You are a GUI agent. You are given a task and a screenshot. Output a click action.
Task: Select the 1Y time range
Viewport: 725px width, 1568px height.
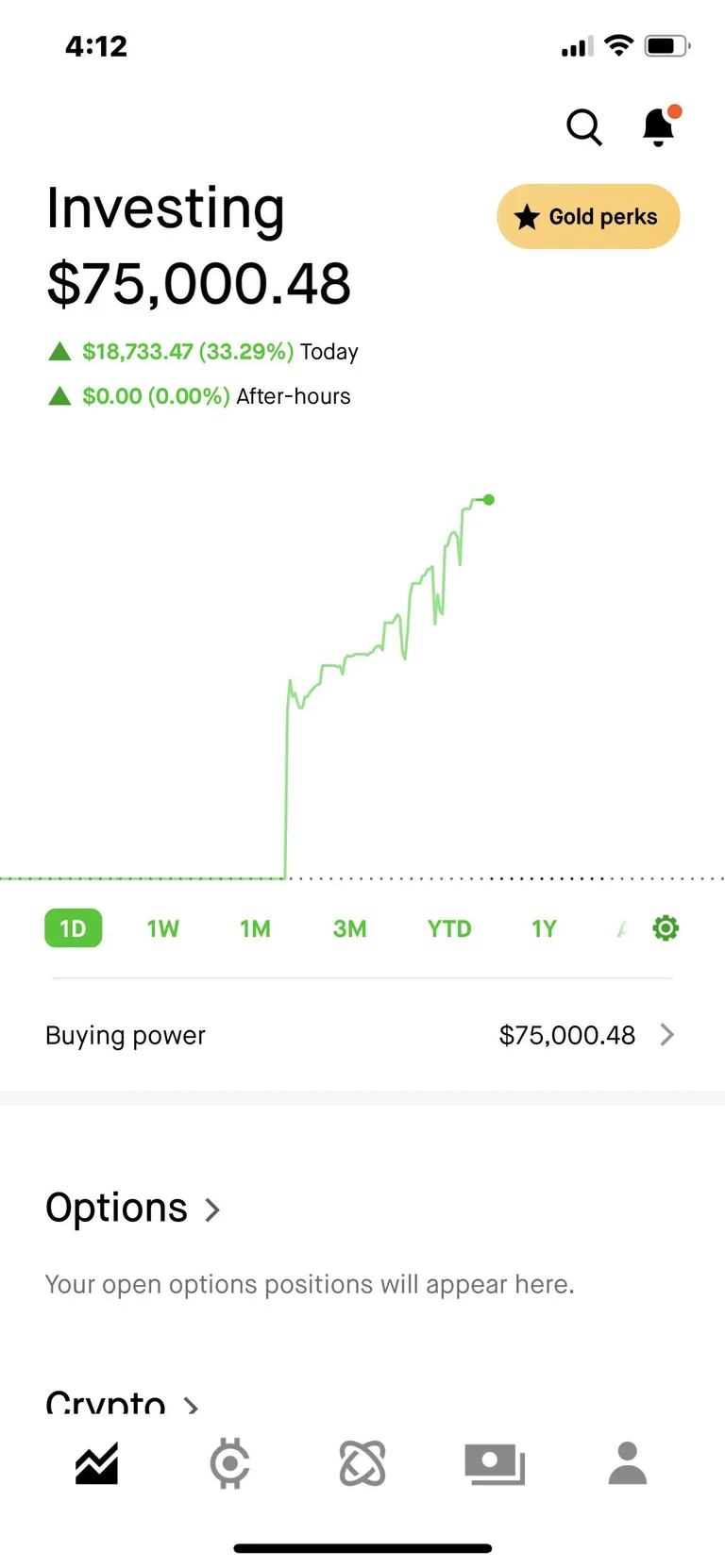coord(543,928)
